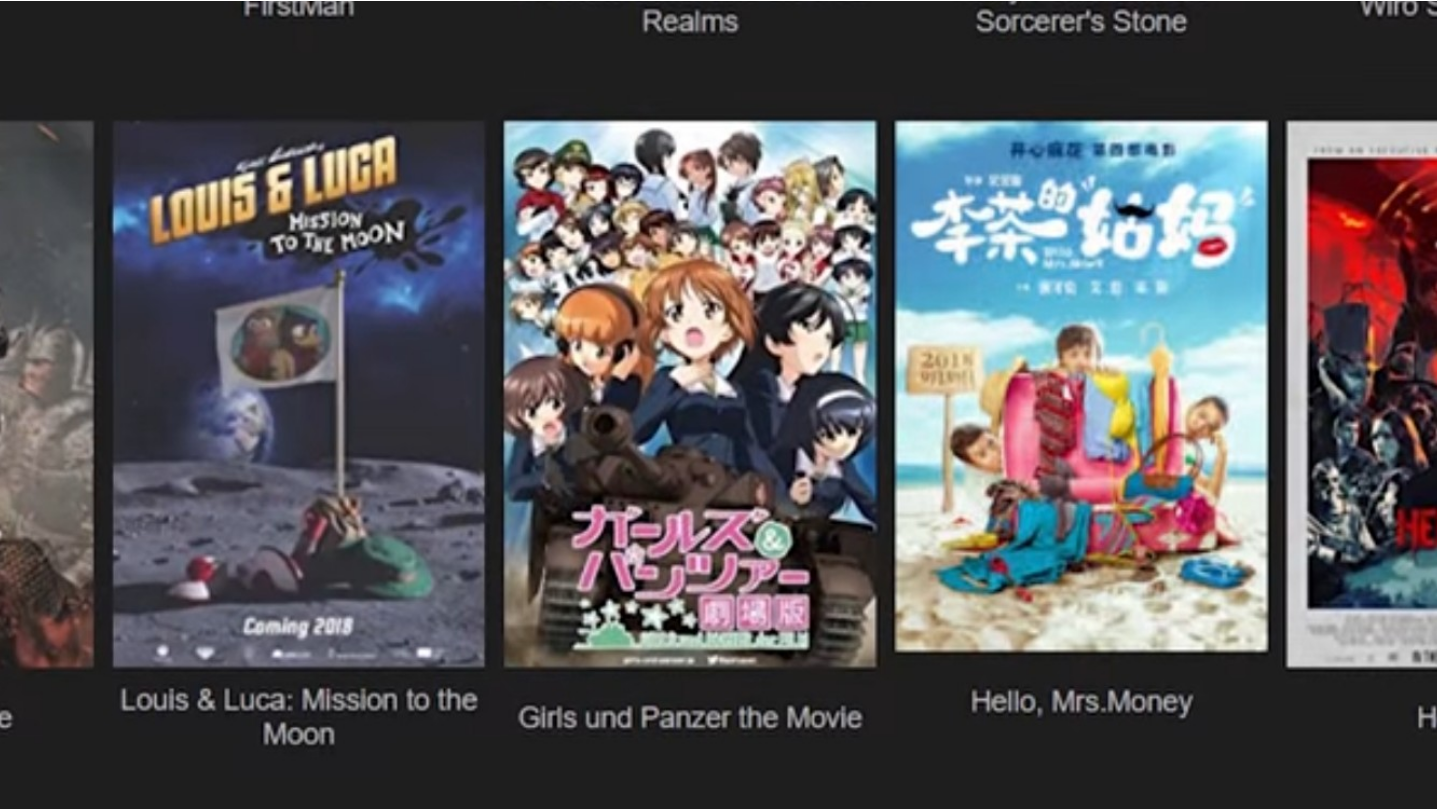The width and height of the screenshot is (1437, 809).
Task: Open the Louis & Luca movie poster
Action: click(298, 394)
